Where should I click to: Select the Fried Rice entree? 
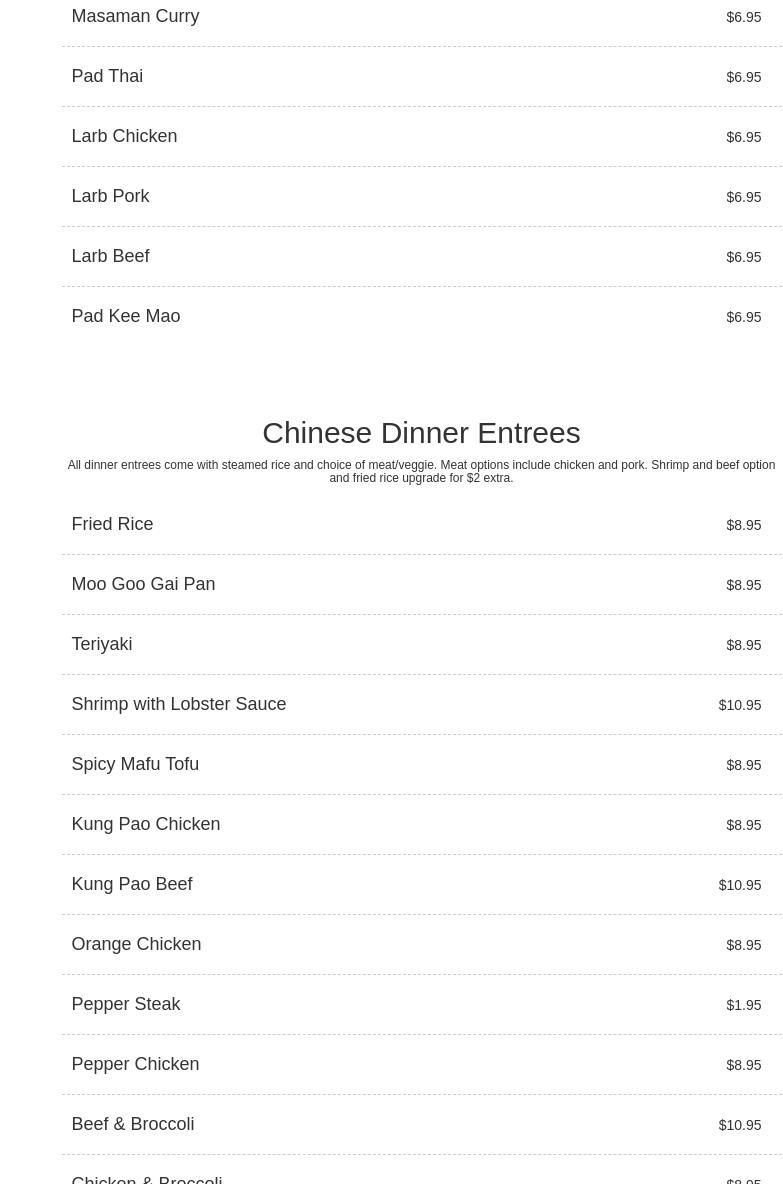112,524
